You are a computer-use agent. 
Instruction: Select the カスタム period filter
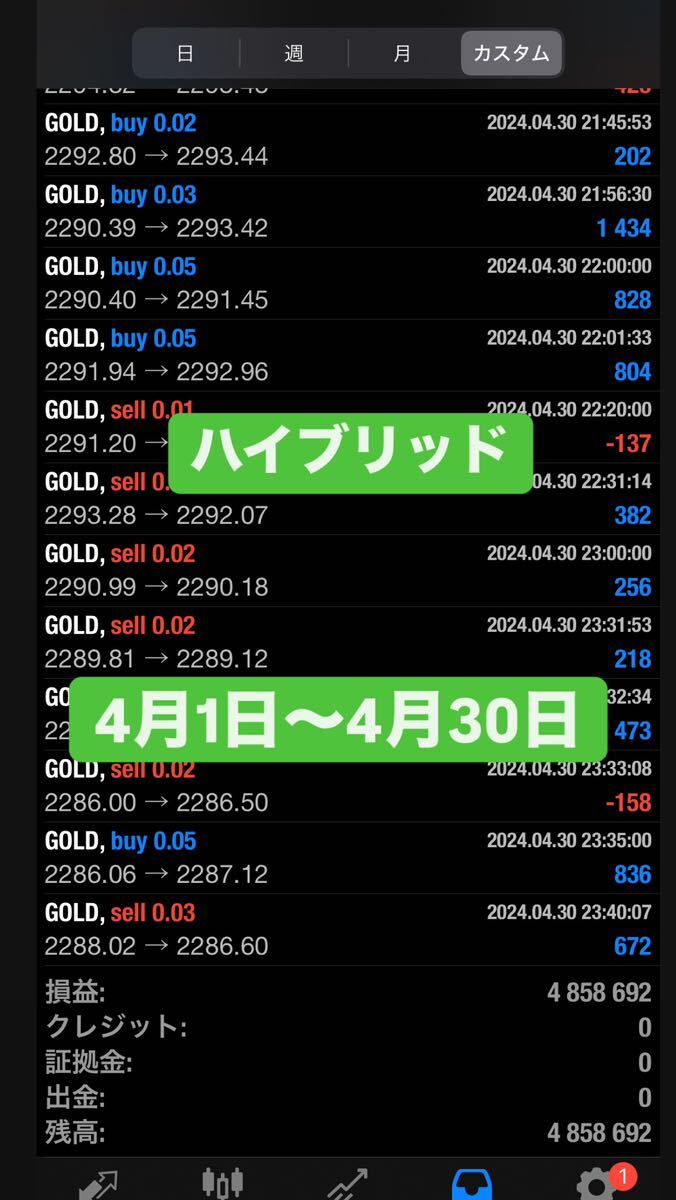pos(511,54)
